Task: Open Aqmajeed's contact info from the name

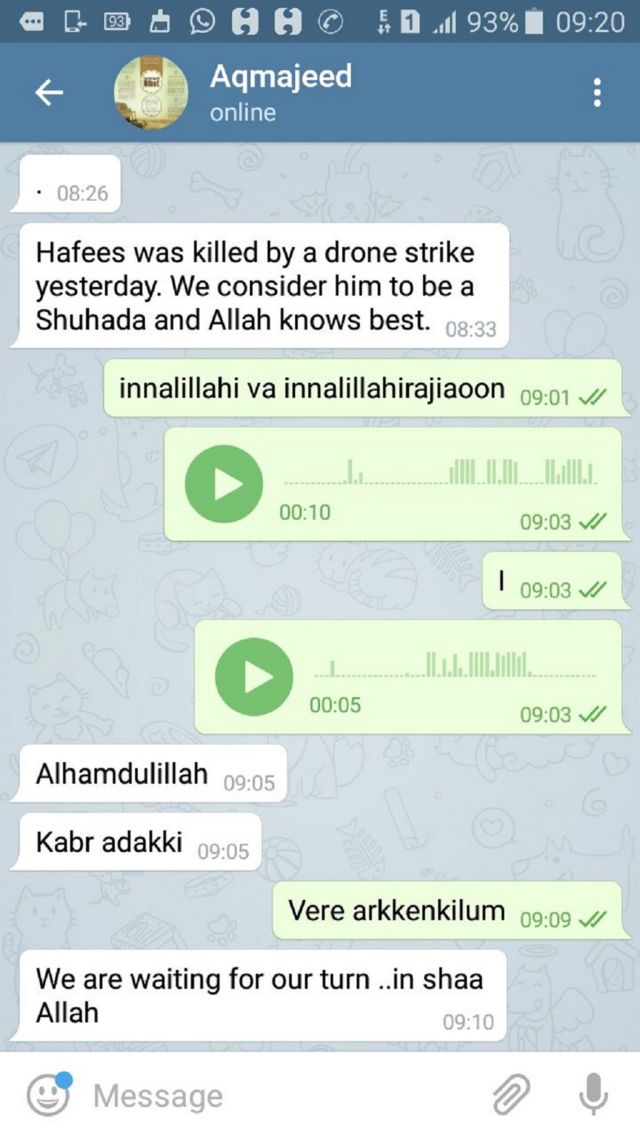Action: (280, 78)
